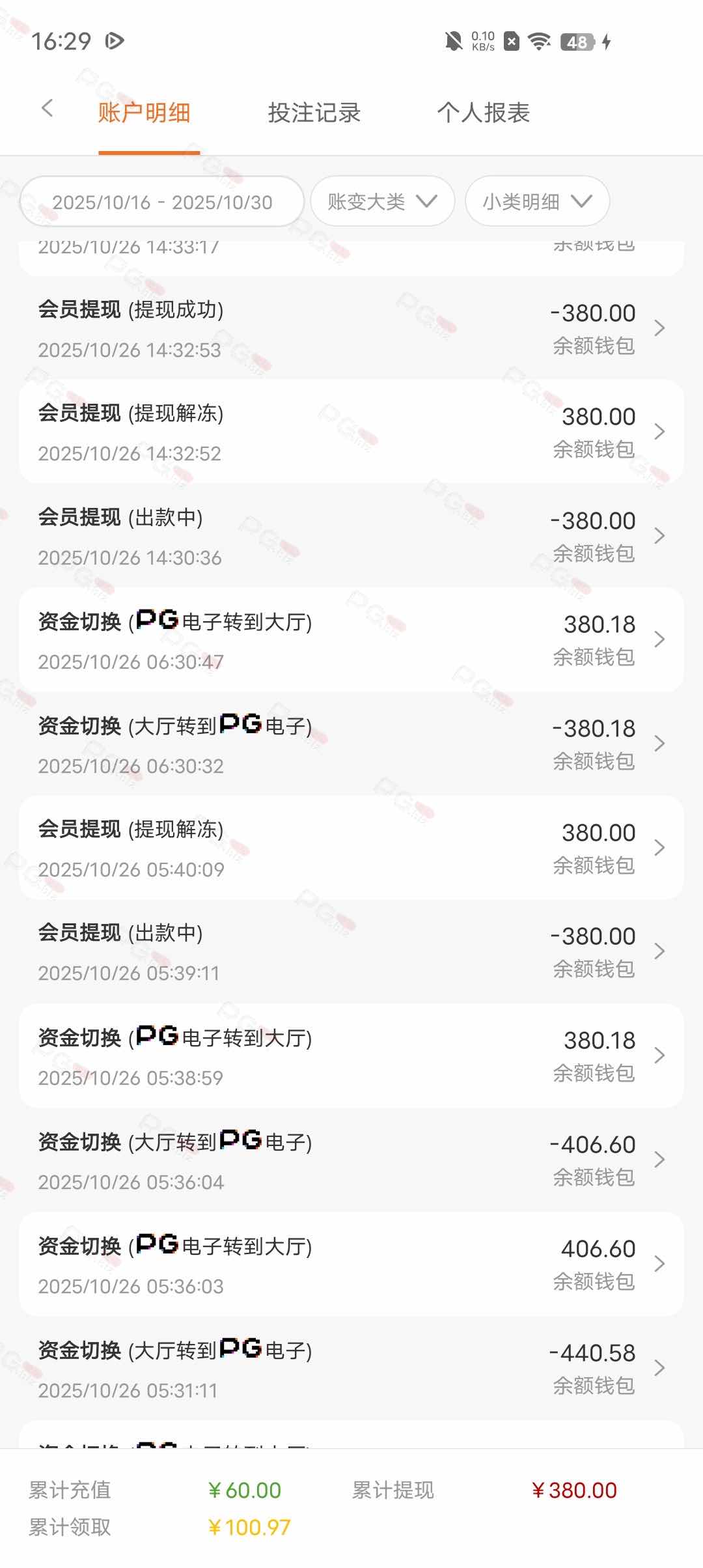View the 406.60 transfer at 05:36:03
Image resolution: width=703 pixels, height=1568 pixels.
click(351, 1264)
